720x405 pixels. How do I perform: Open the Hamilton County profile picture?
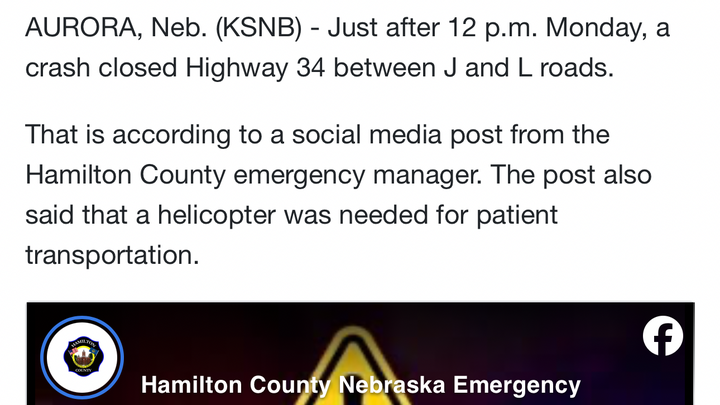click(x=82, y=358)
